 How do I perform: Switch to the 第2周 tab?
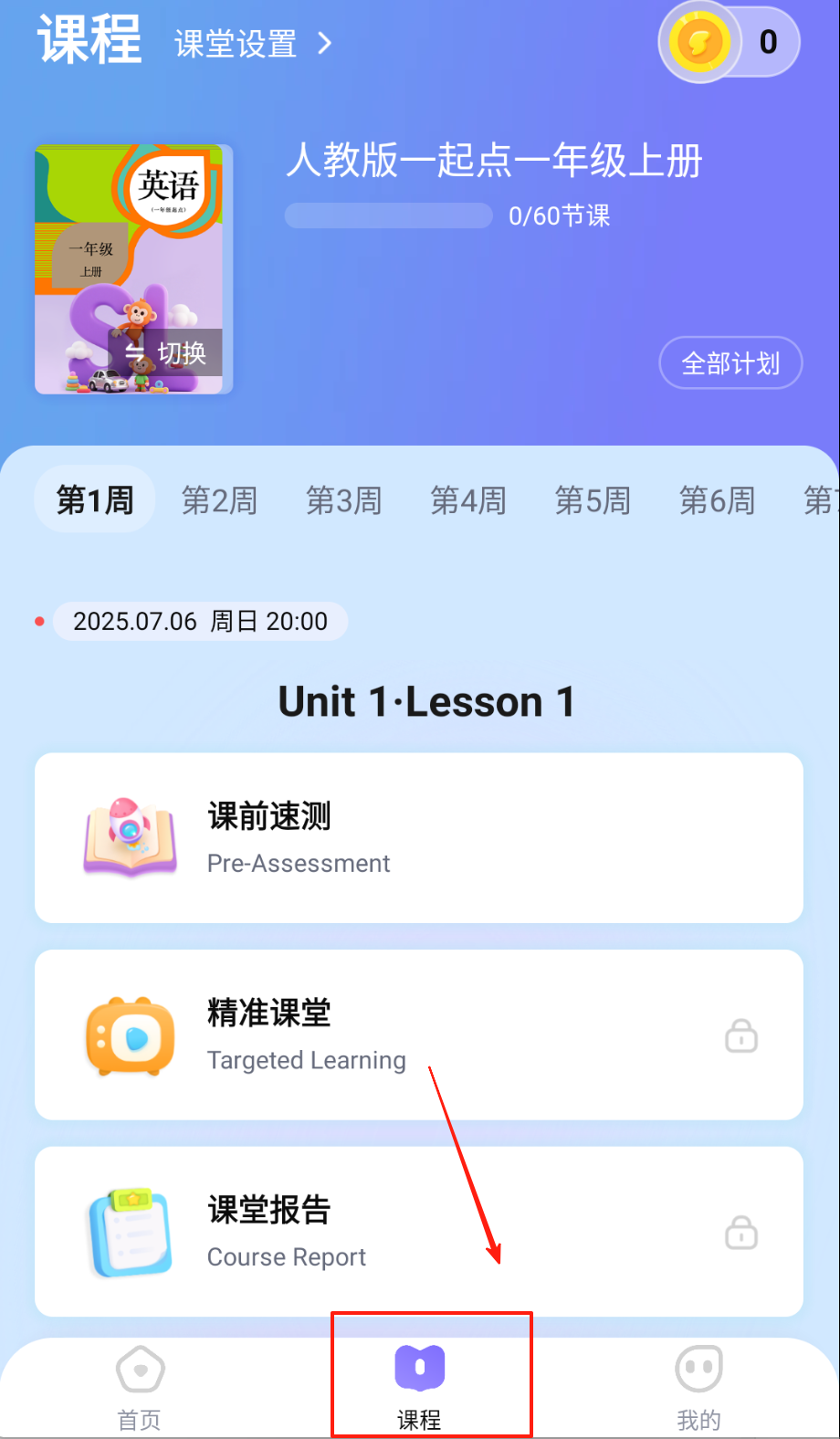pyautogui.click(x=219, y=500)
